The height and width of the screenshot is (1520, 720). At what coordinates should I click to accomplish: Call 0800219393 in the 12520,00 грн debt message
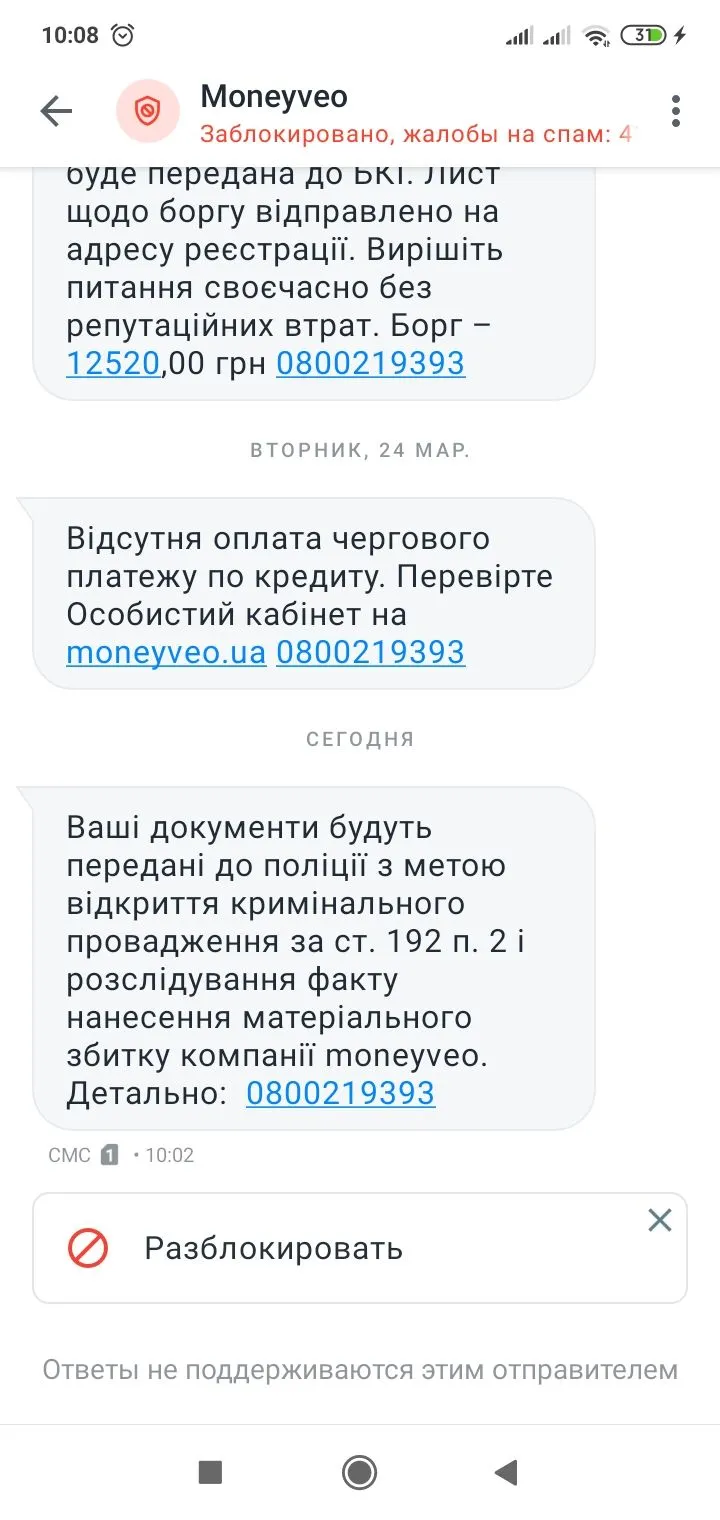pos(370,363)
